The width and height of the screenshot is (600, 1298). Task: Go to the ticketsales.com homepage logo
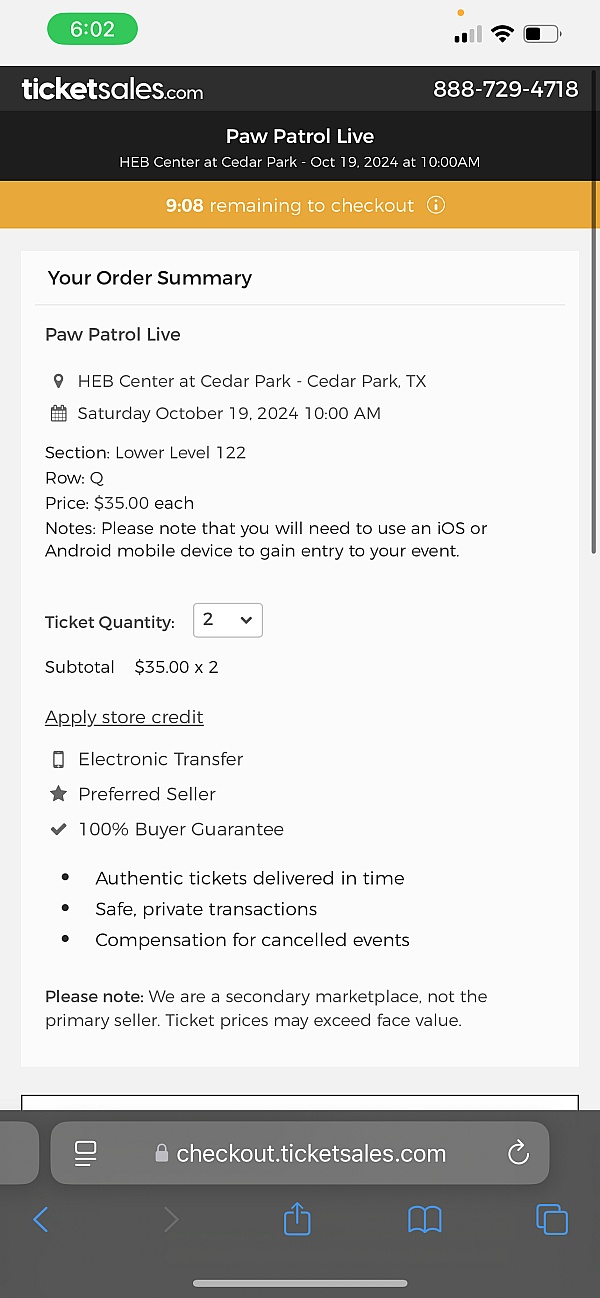click(112, 90)
